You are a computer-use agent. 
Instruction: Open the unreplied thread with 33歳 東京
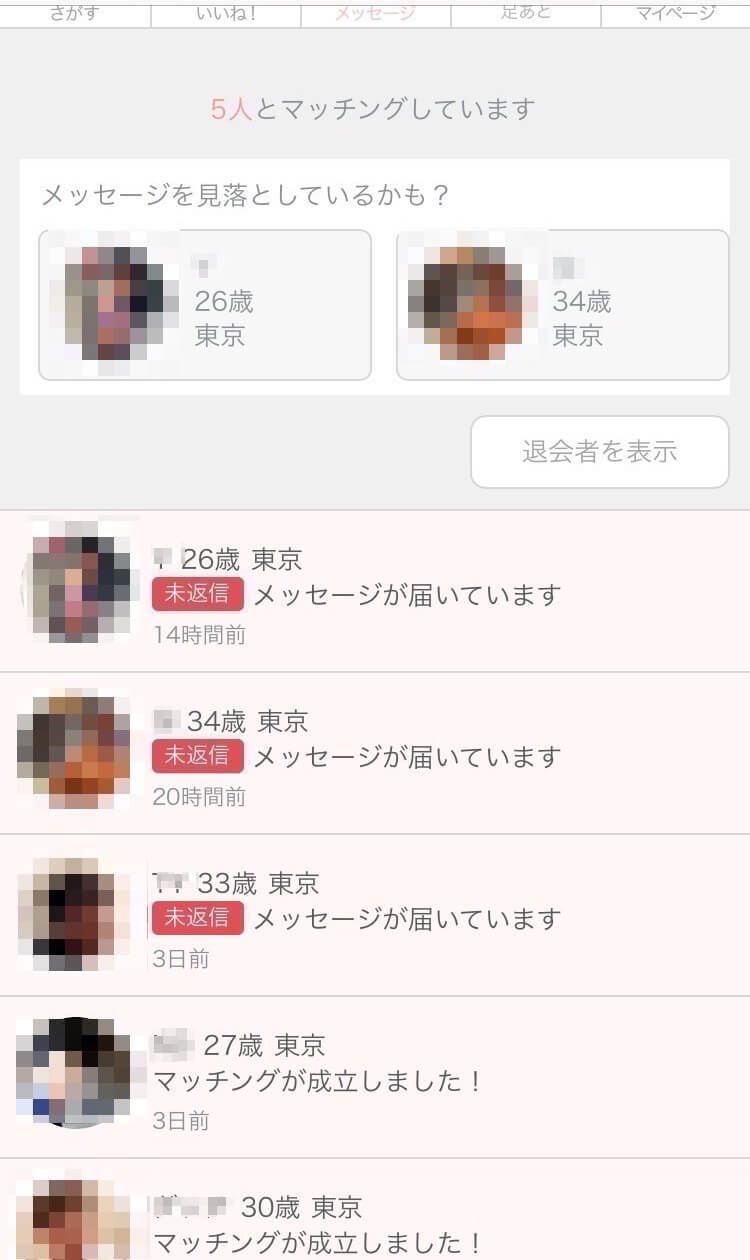(x=375, y=916)
